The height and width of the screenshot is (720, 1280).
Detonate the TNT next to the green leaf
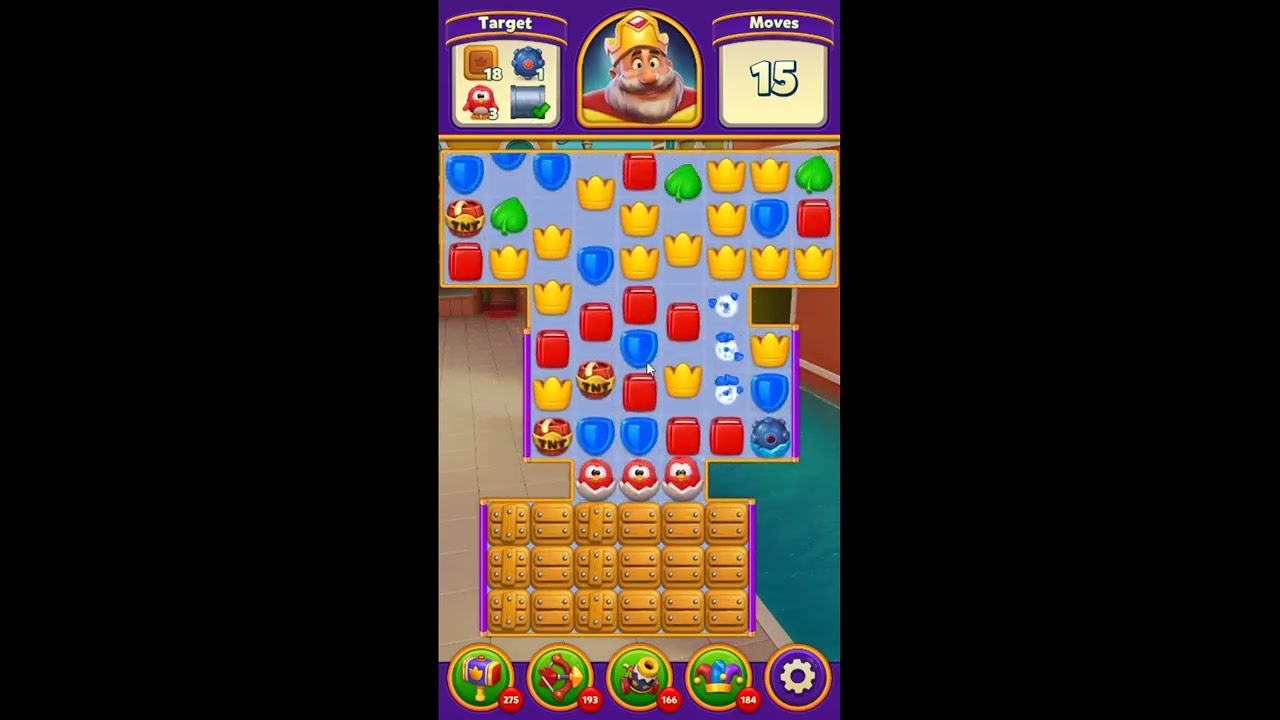464,218
